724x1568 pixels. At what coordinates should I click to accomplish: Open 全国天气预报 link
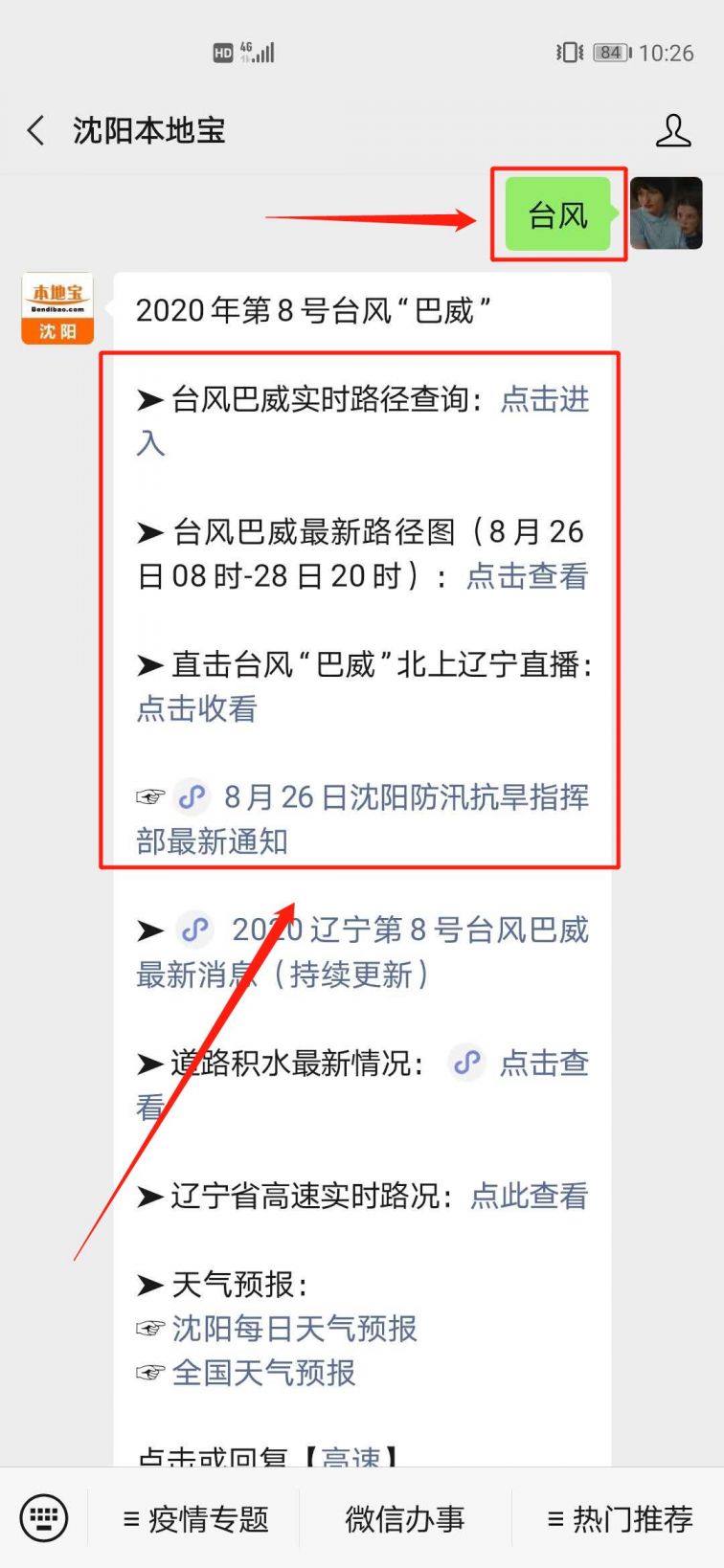coord(263,1373)
